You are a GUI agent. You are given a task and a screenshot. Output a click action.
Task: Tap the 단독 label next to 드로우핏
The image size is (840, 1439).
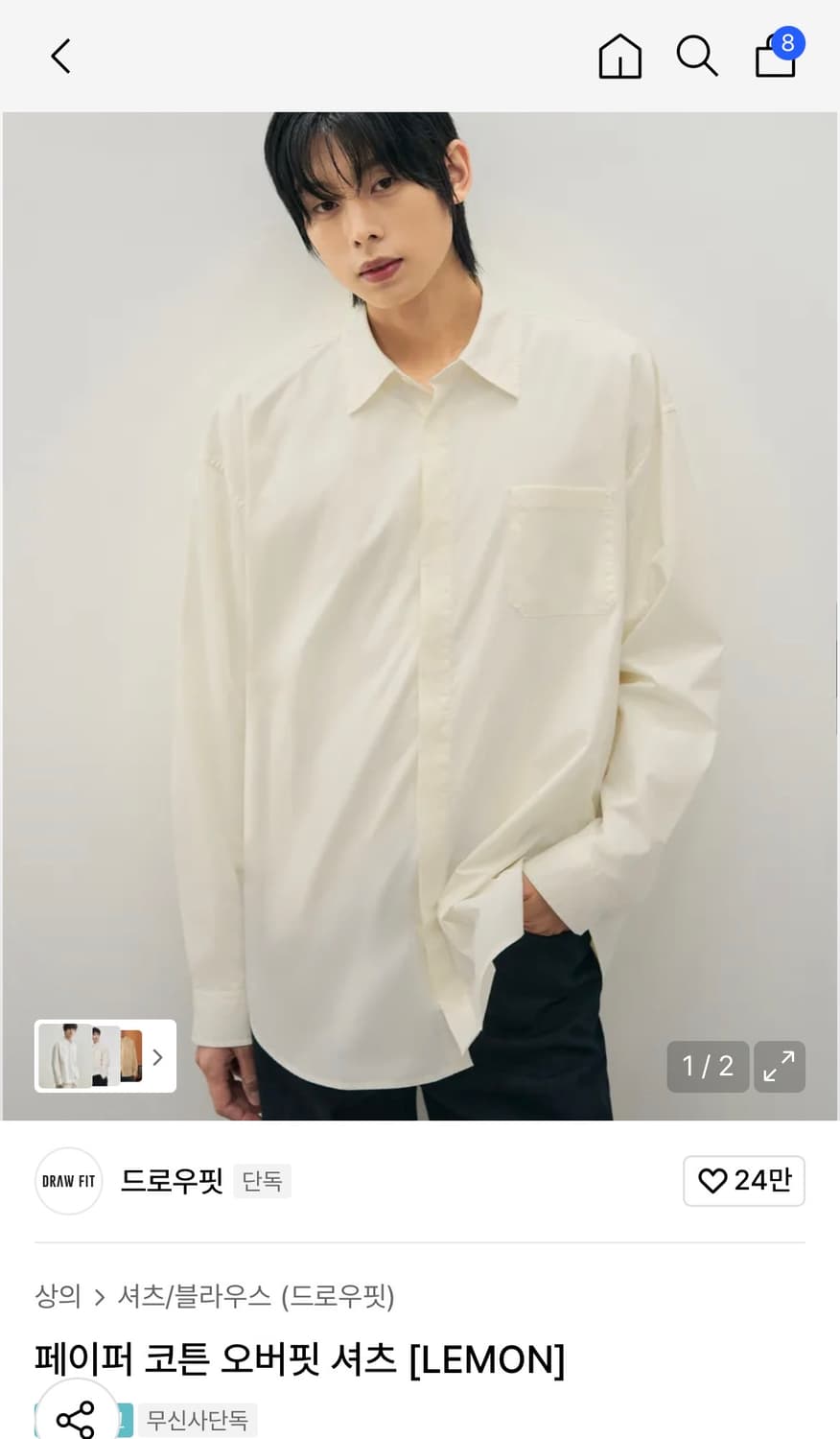[x=262, y=1181]
